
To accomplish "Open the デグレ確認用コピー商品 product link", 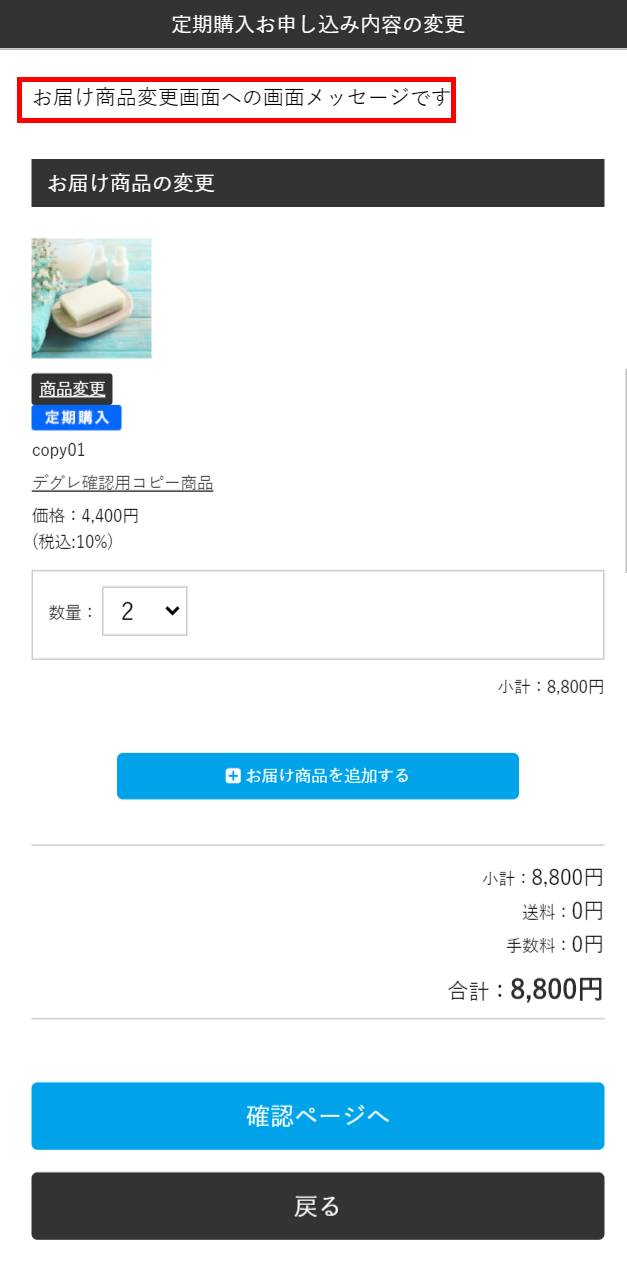I will coord(122,483).
